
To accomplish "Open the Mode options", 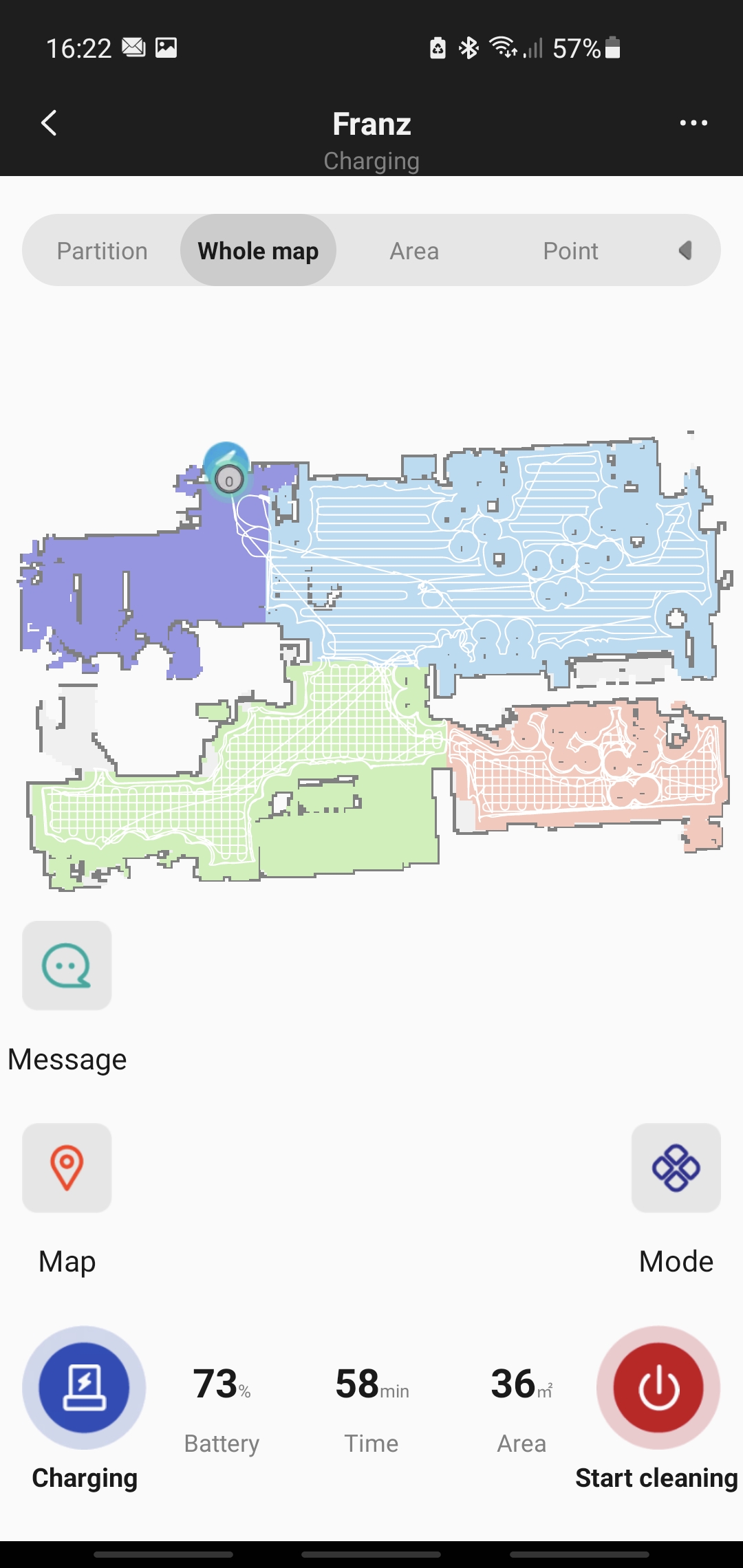I will click(676, 1168).
